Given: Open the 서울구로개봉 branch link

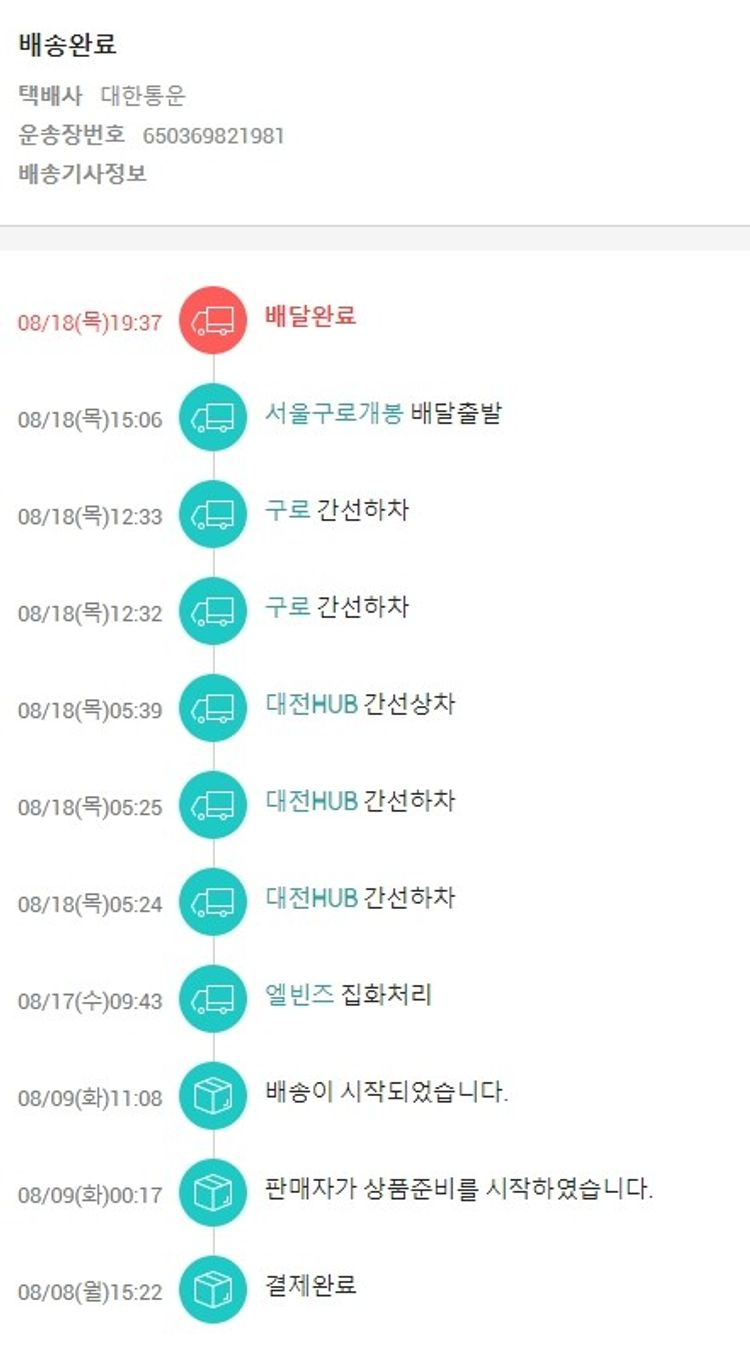Looking at the screenshot, I should tap(333, 414).
